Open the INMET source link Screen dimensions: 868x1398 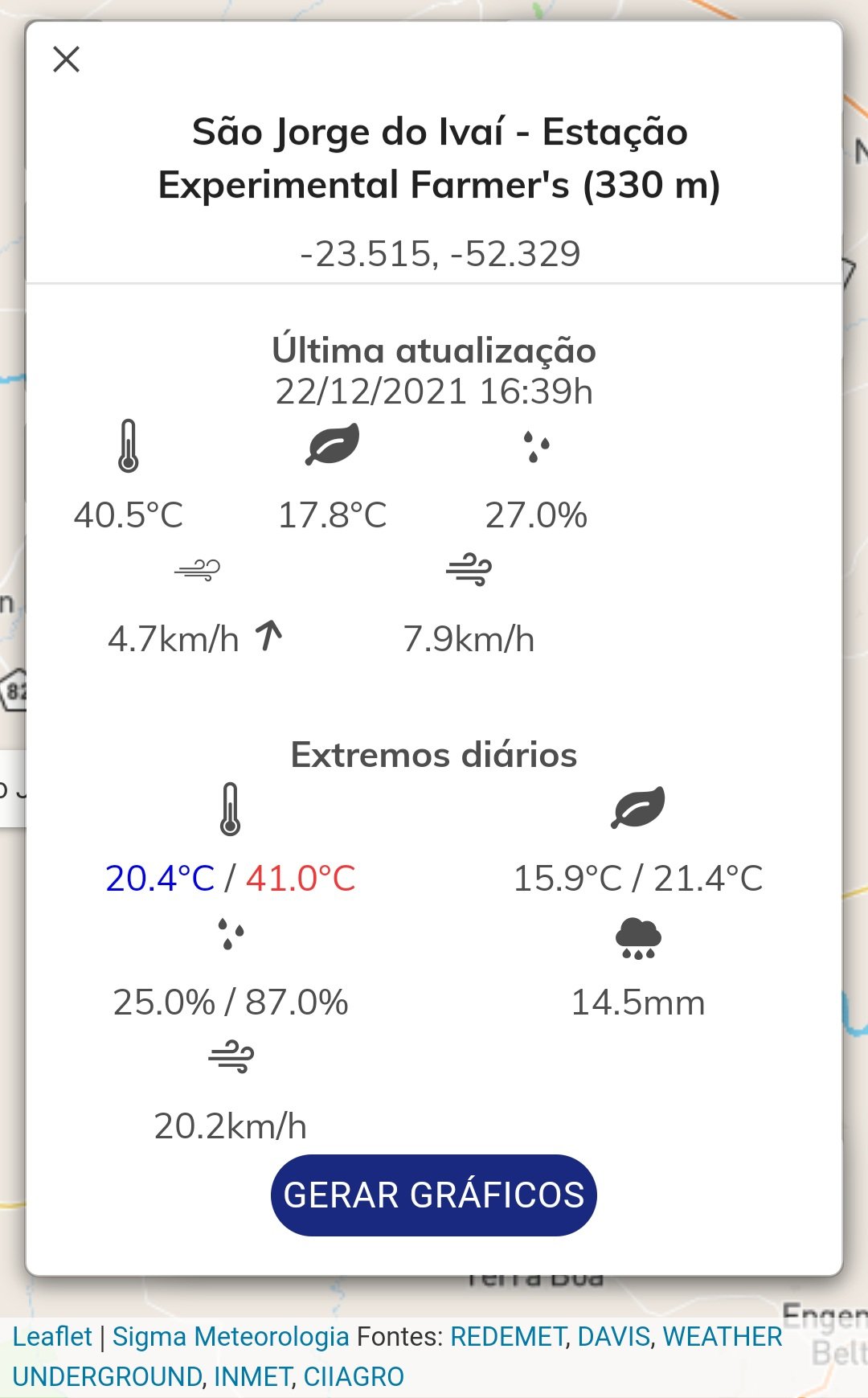click(x=252, y=1376)
